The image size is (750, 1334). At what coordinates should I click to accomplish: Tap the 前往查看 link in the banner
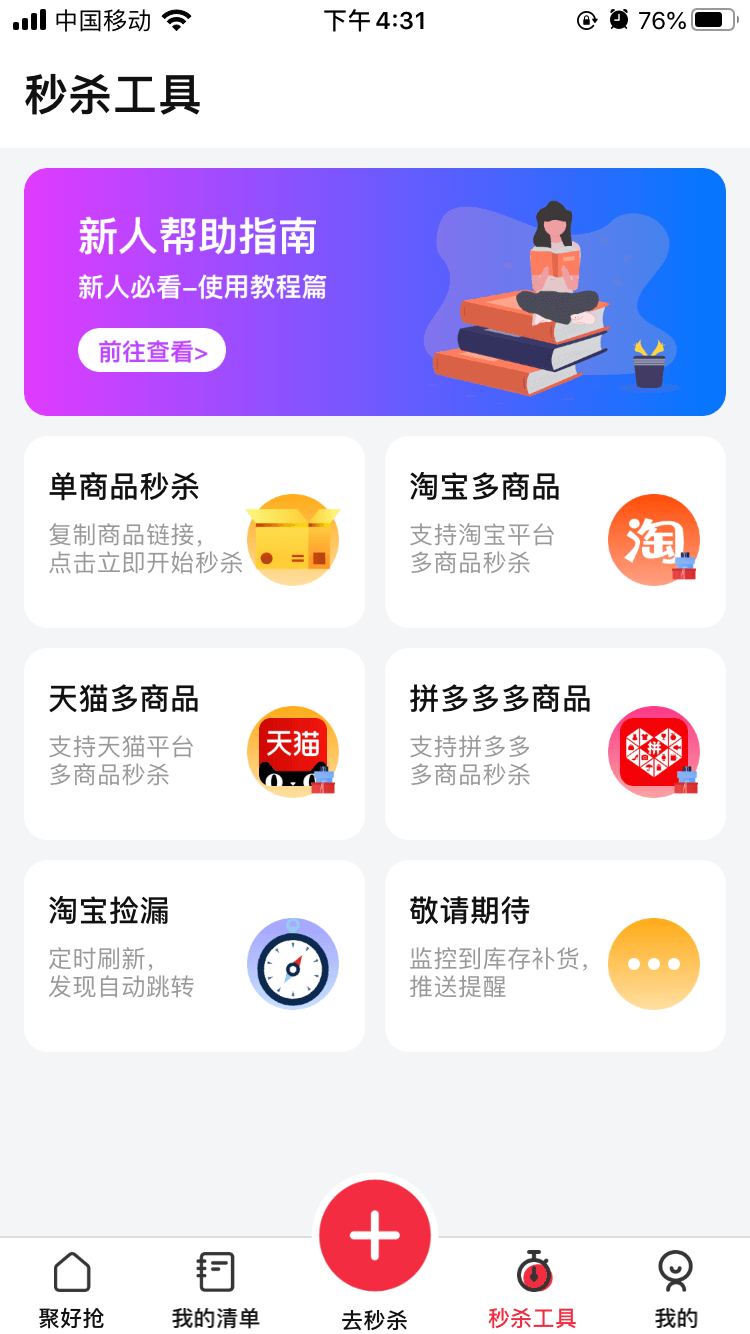pyautogui.click(x=151, y=350)
